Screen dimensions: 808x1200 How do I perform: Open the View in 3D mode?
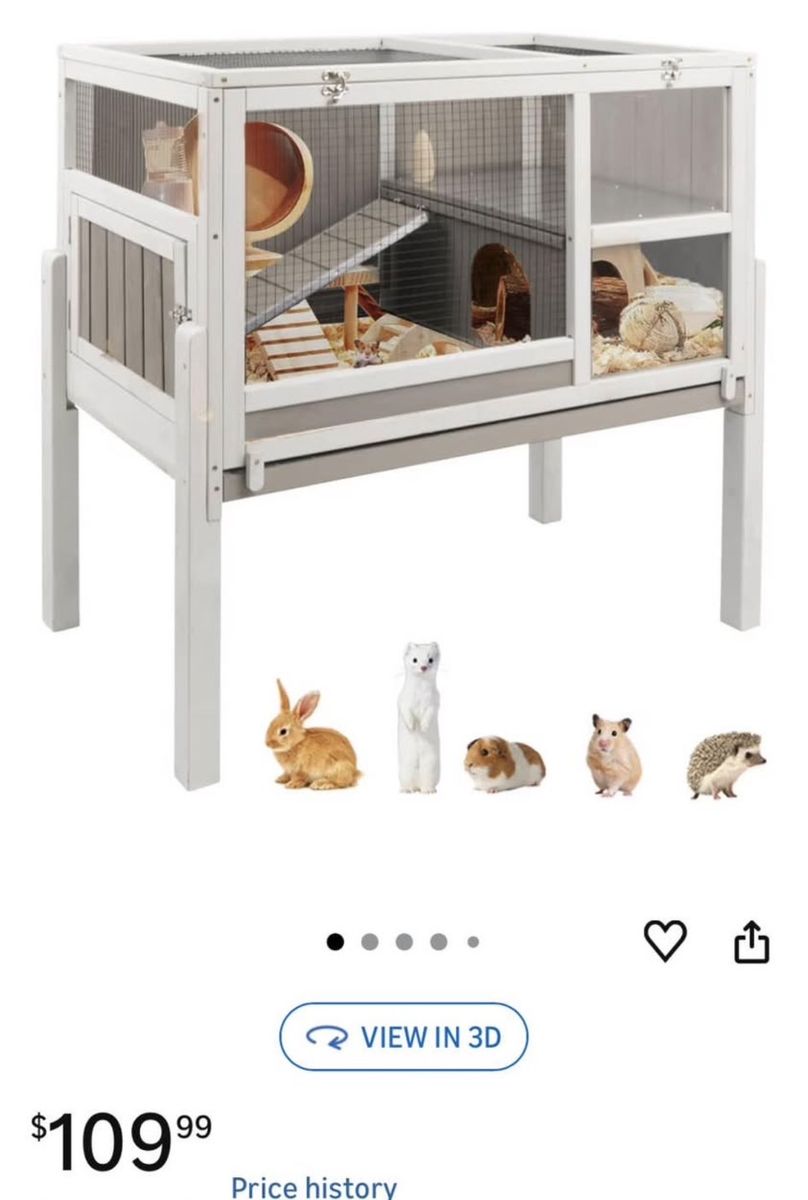pyautogui.click(x=403, y=1037)
